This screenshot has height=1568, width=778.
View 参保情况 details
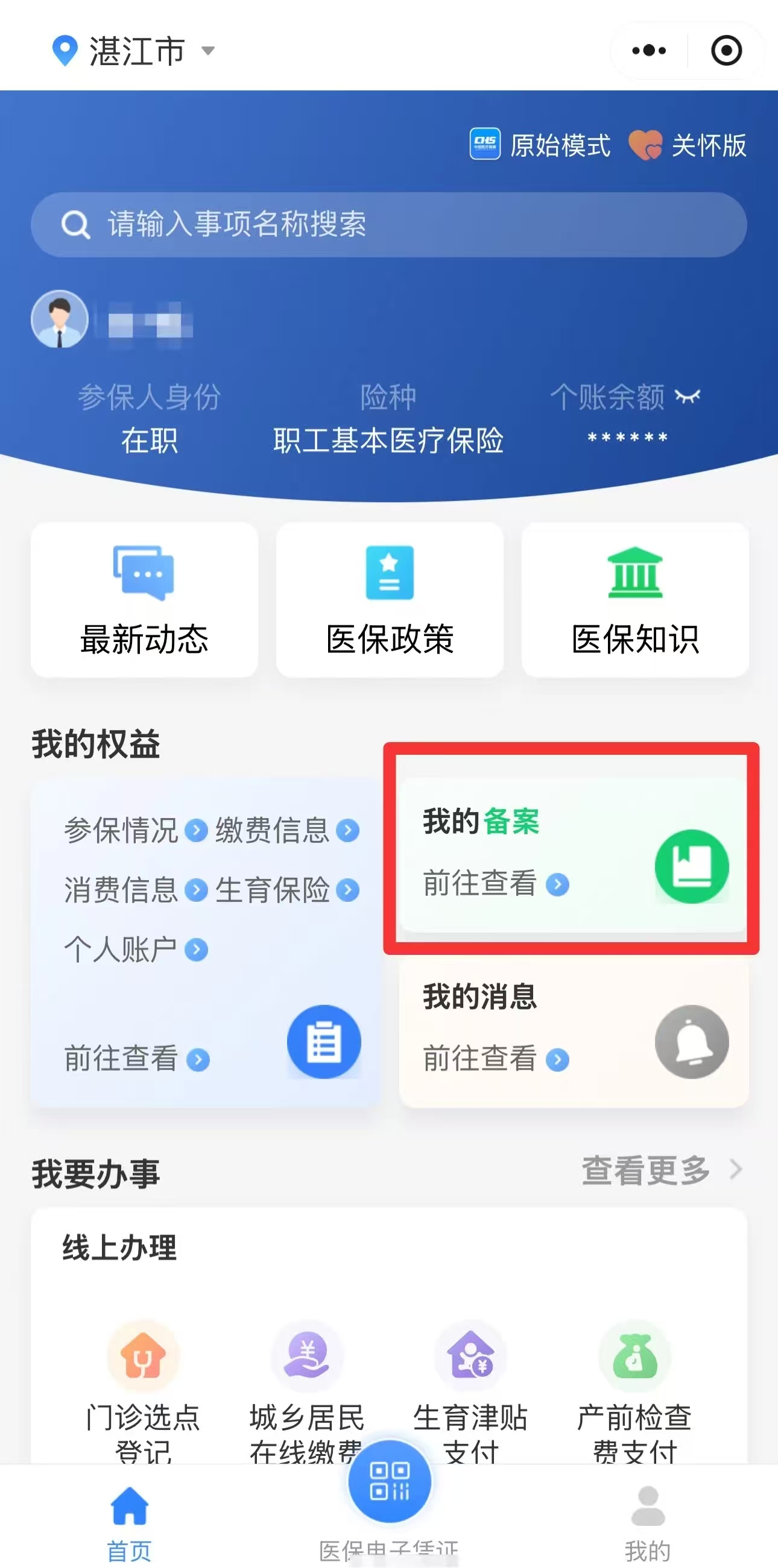135,830
